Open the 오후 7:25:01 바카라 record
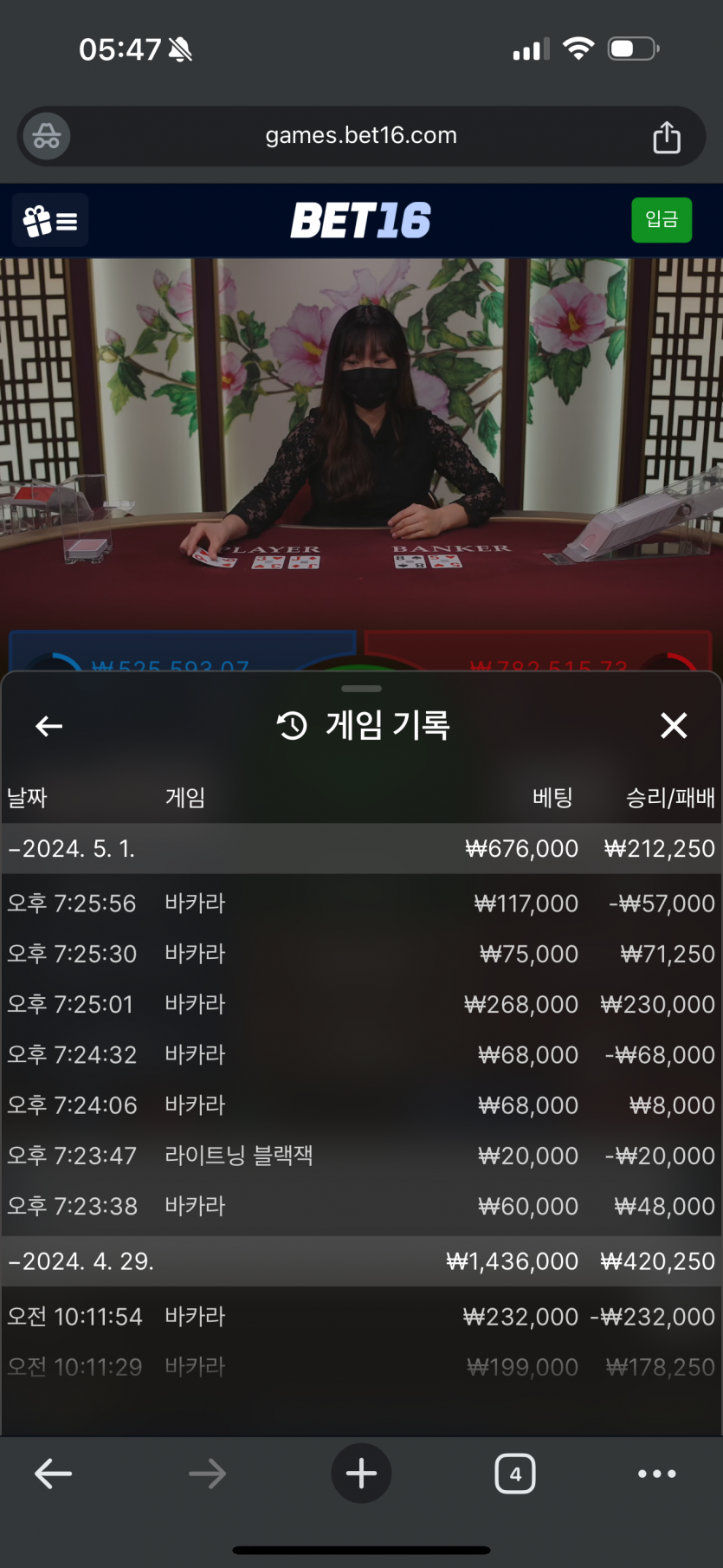 click(361, 1005)
